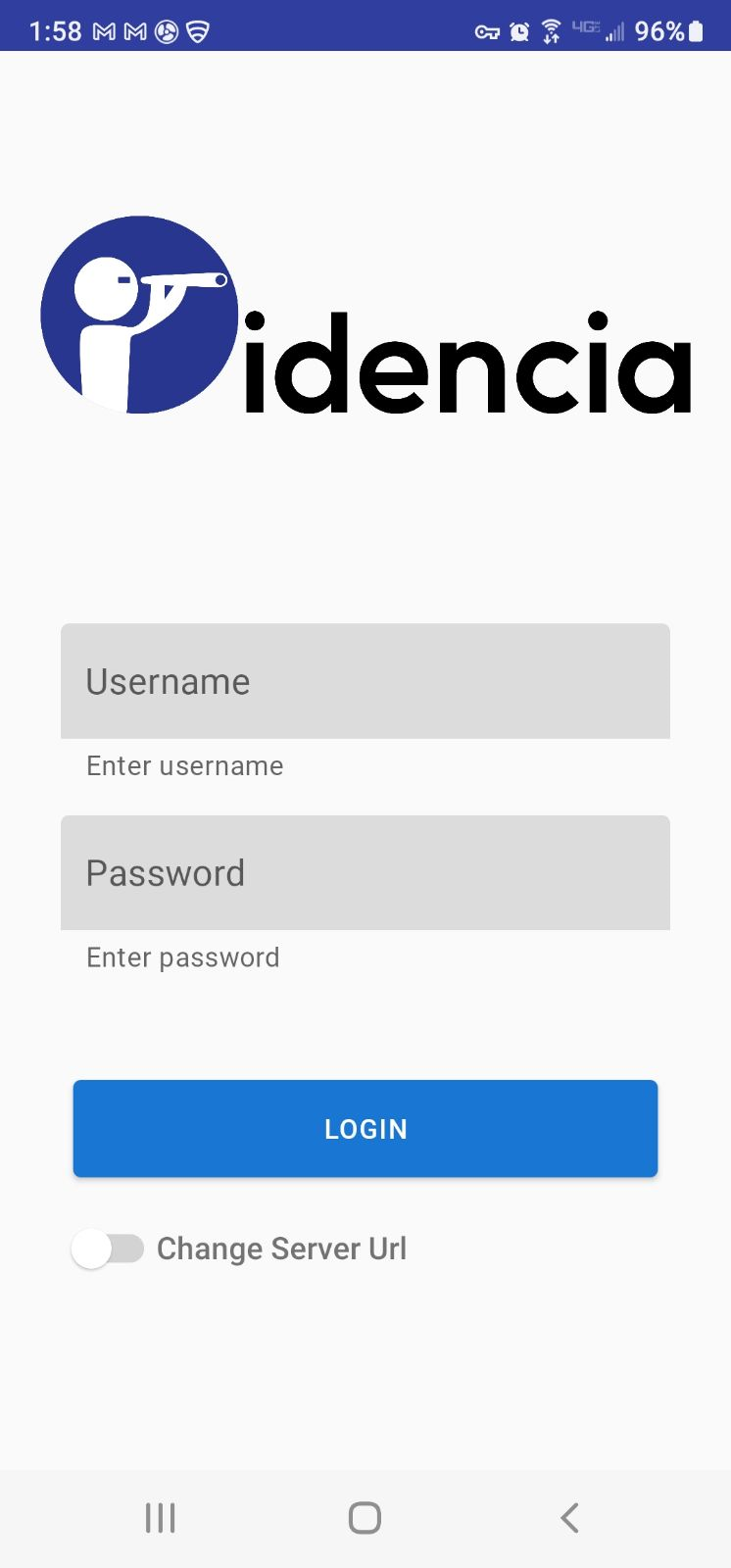
Task: Tap the second Gmail notification icon
Action: pyautogui.click(x=134, y=30)
